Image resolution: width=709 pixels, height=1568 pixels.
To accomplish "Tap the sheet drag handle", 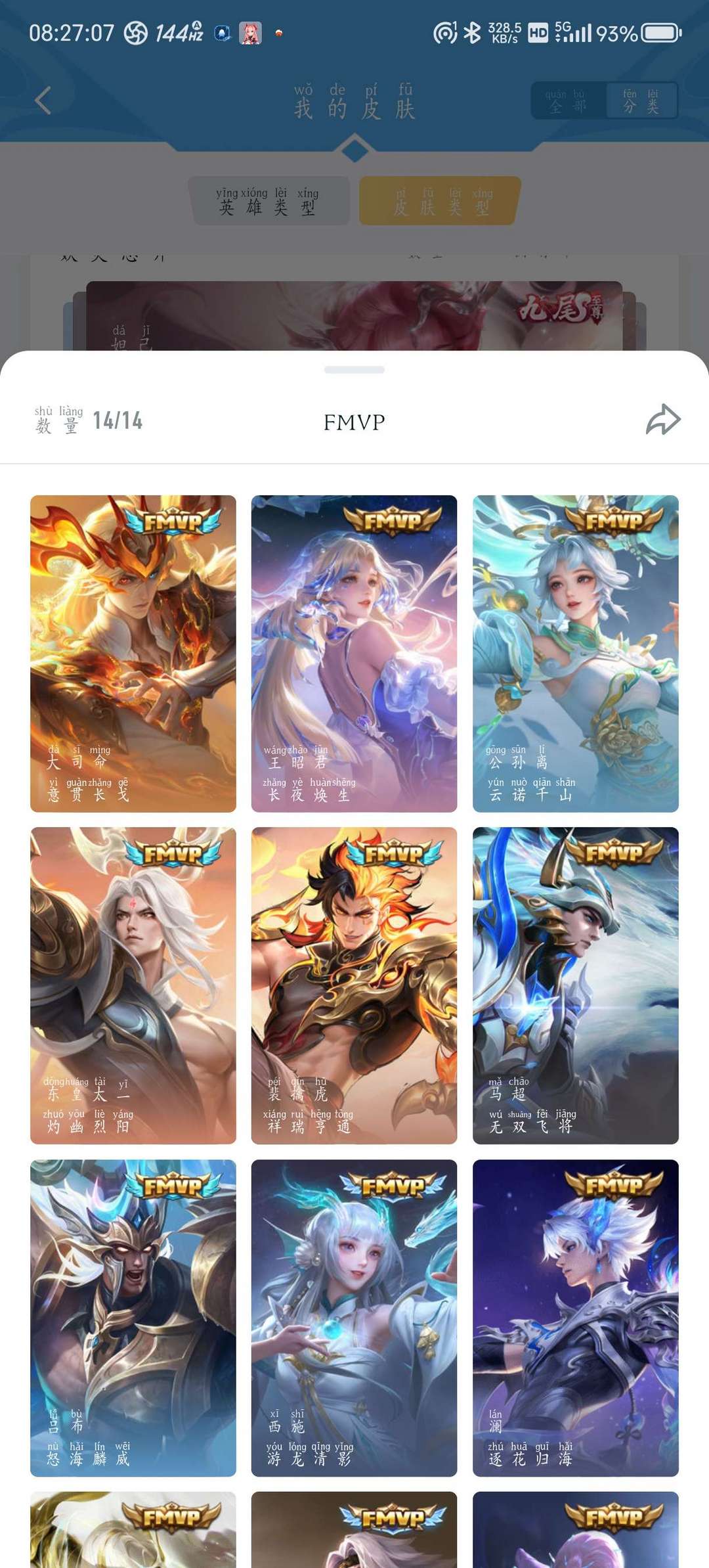I will coord(354,370).
